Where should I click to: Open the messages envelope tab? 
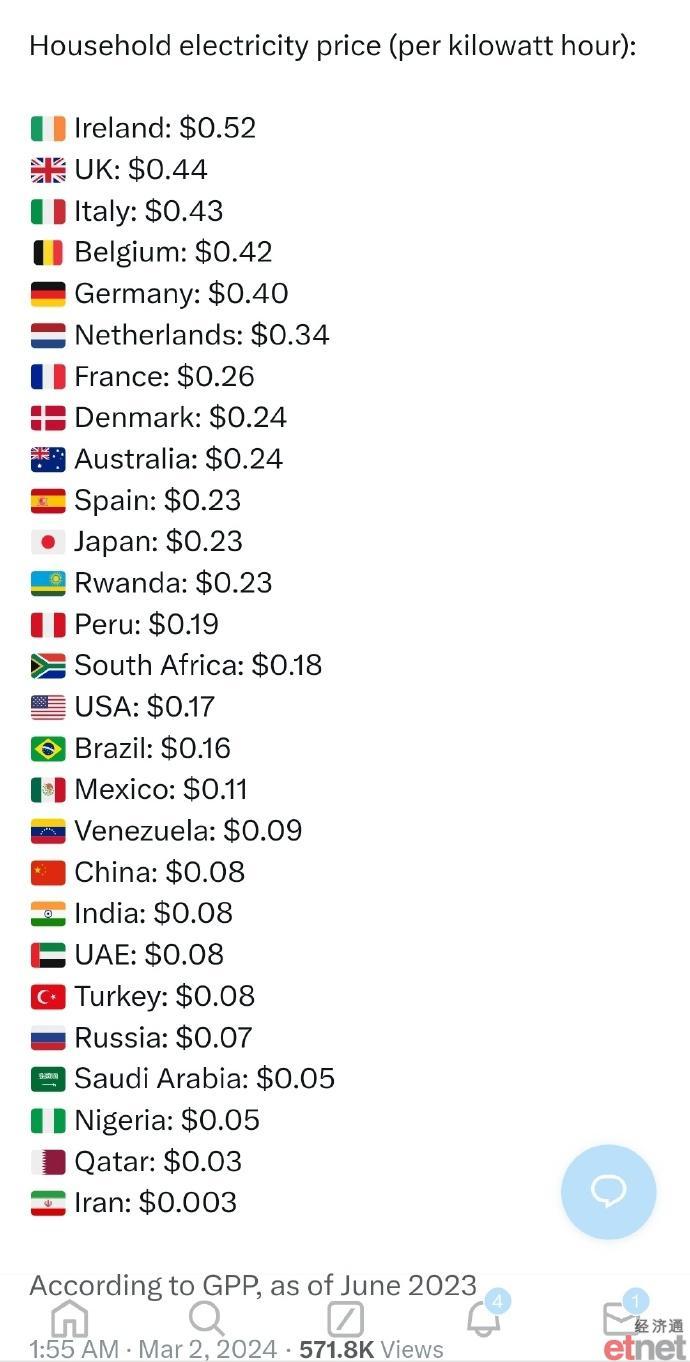[x=623, y=1317]
